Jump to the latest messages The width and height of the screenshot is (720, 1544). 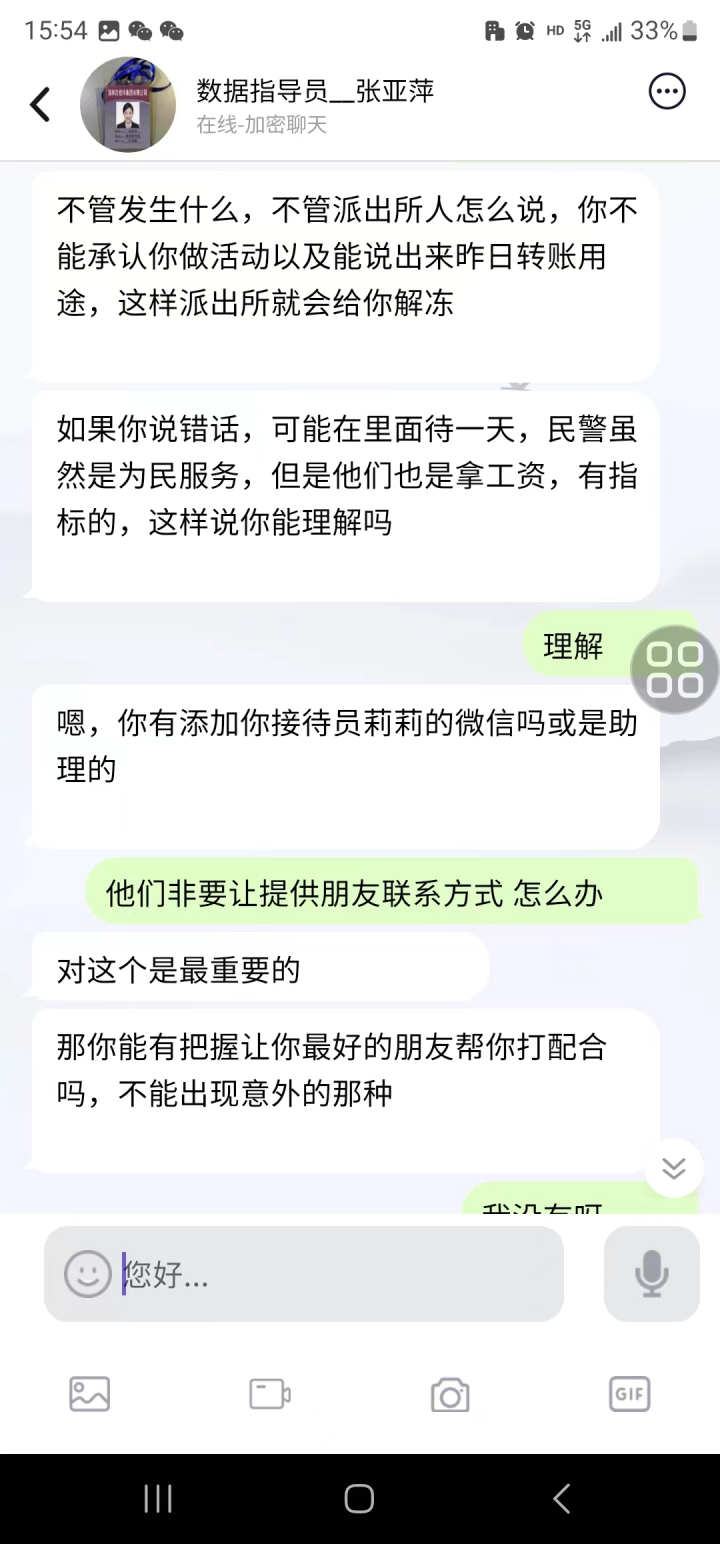coord(673,1168)
